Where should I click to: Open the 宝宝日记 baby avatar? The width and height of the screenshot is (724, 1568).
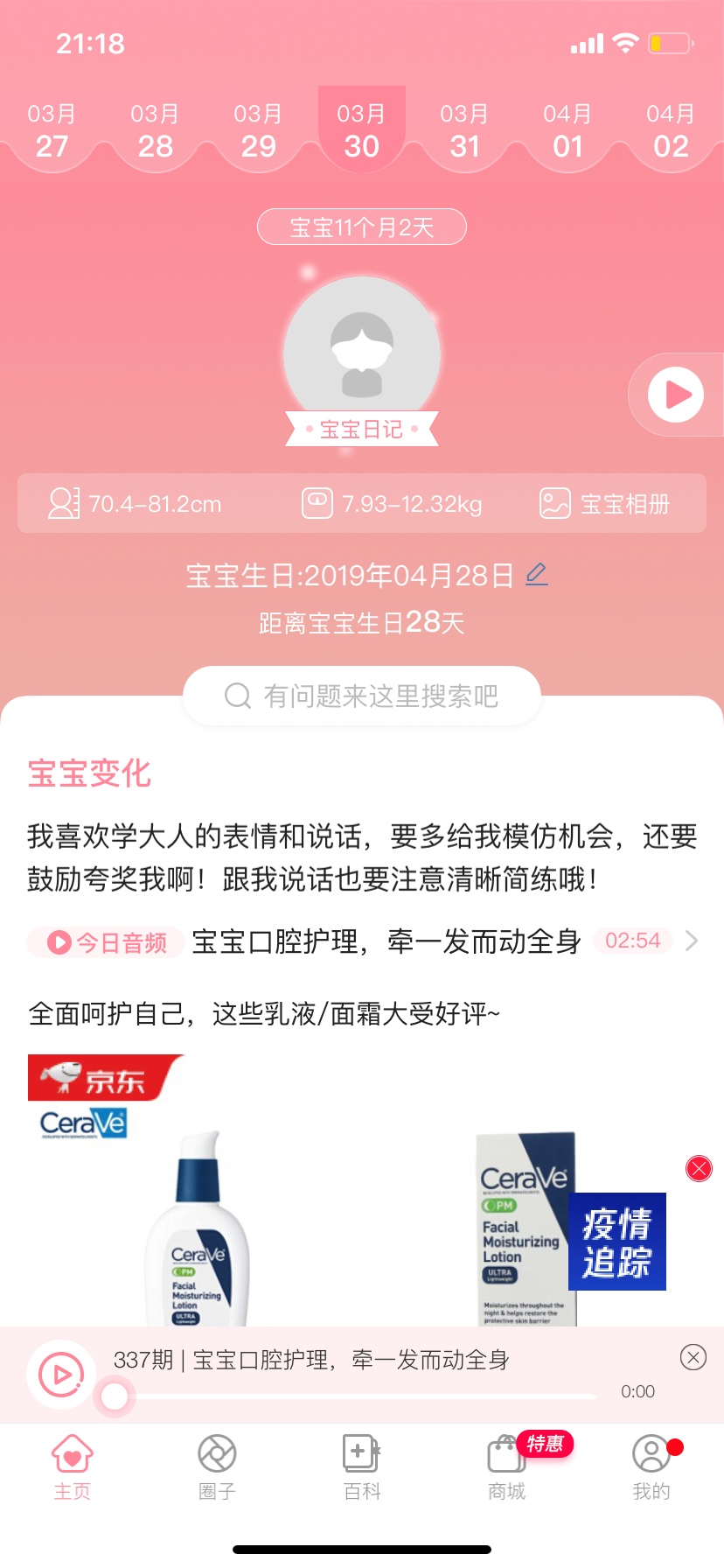coord(361,354)
